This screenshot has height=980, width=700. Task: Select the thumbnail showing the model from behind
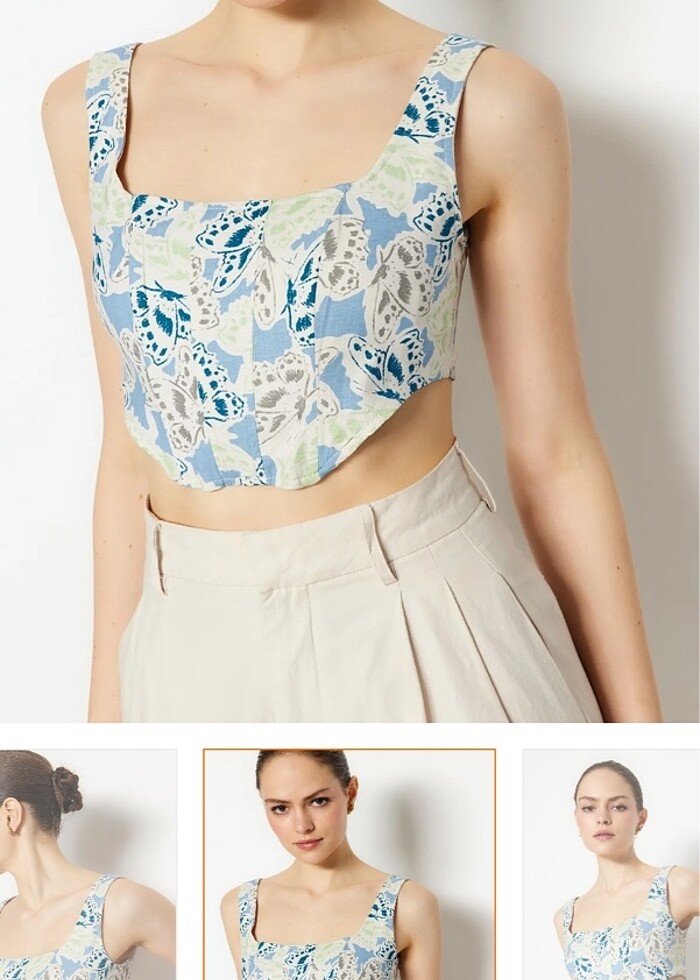point(87,864)
